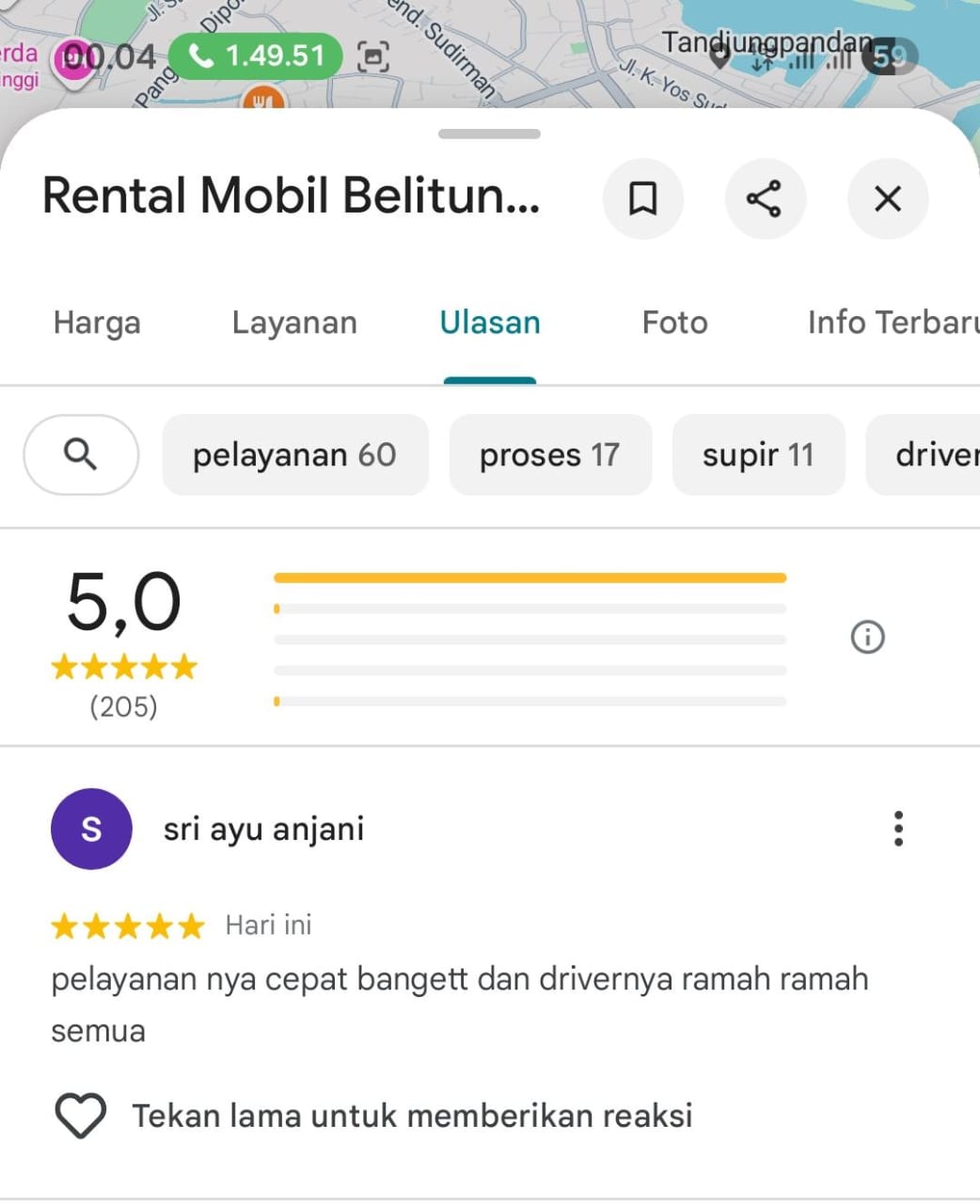Select the Ulasan tab
Image resolution: width=980 pixels, height=1204 pixels.
[x=490, y=323]
